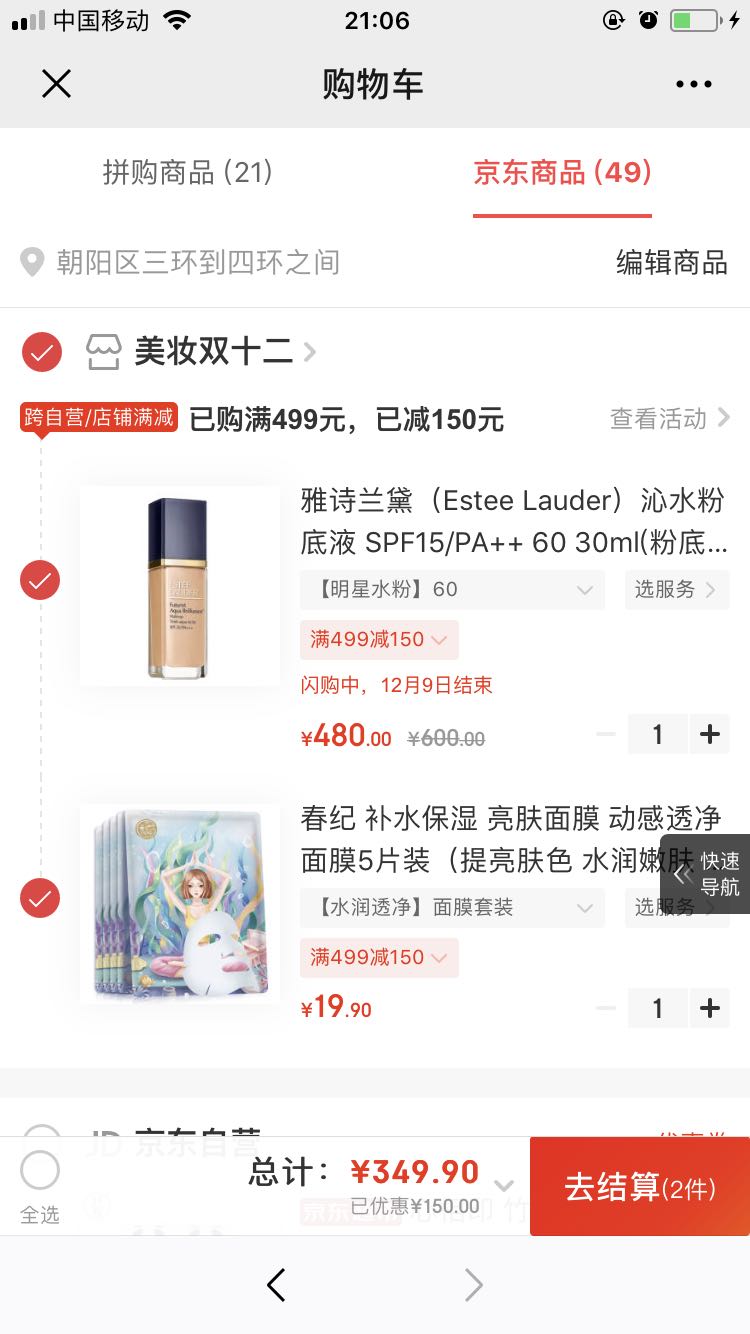This screenshot has width=750, height=1334.
Task: Deselect the Estee Lauder foundation item
Action: tap(41, 580)
